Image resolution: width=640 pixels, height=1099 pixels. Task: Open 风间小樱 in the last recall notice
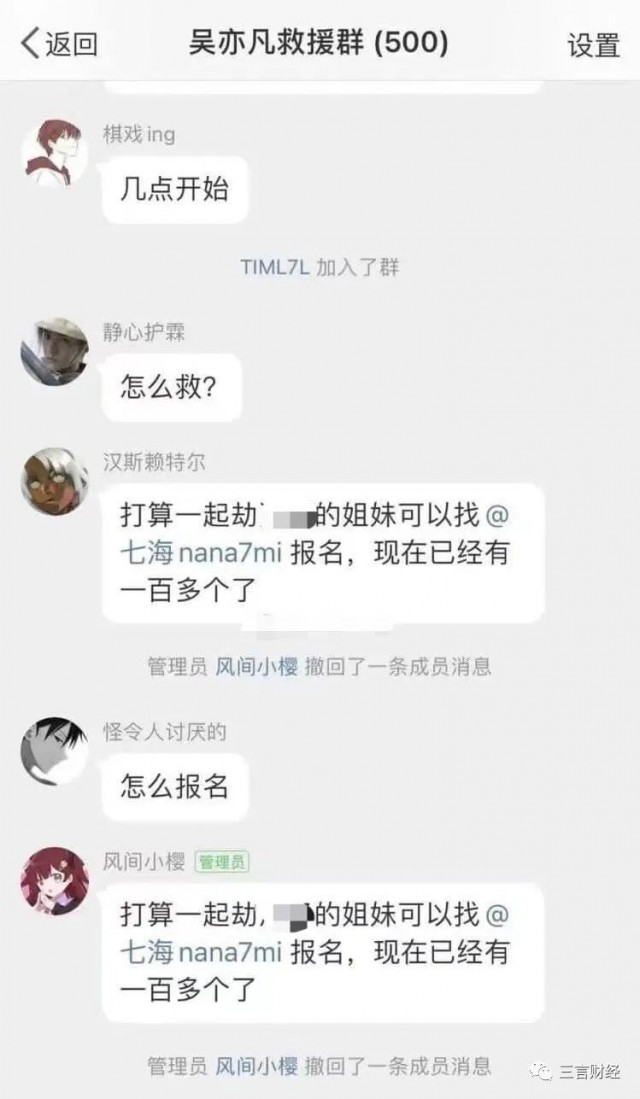click(x=257, y=1066)
